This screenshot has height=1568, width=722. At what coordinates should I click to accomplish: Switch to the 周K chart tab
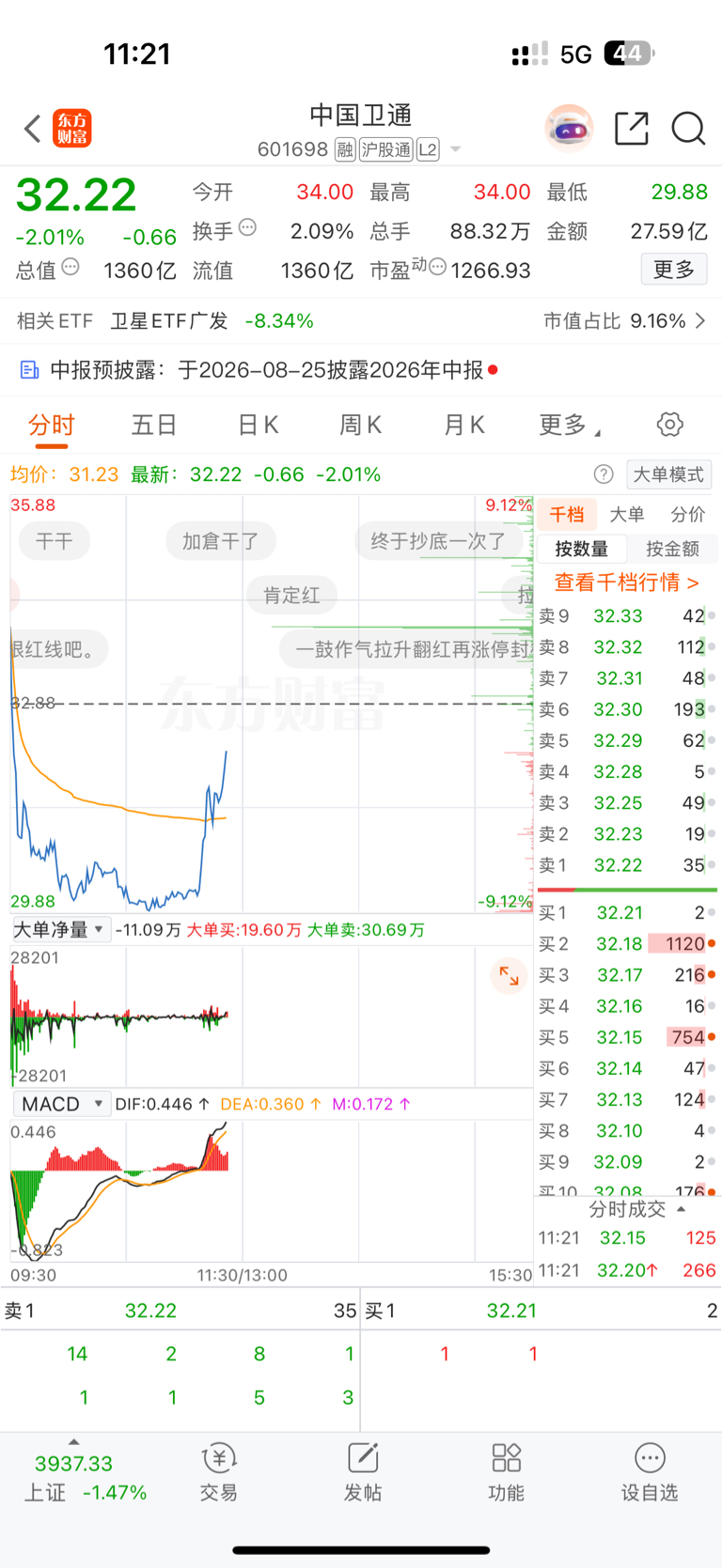click(361, 426)
